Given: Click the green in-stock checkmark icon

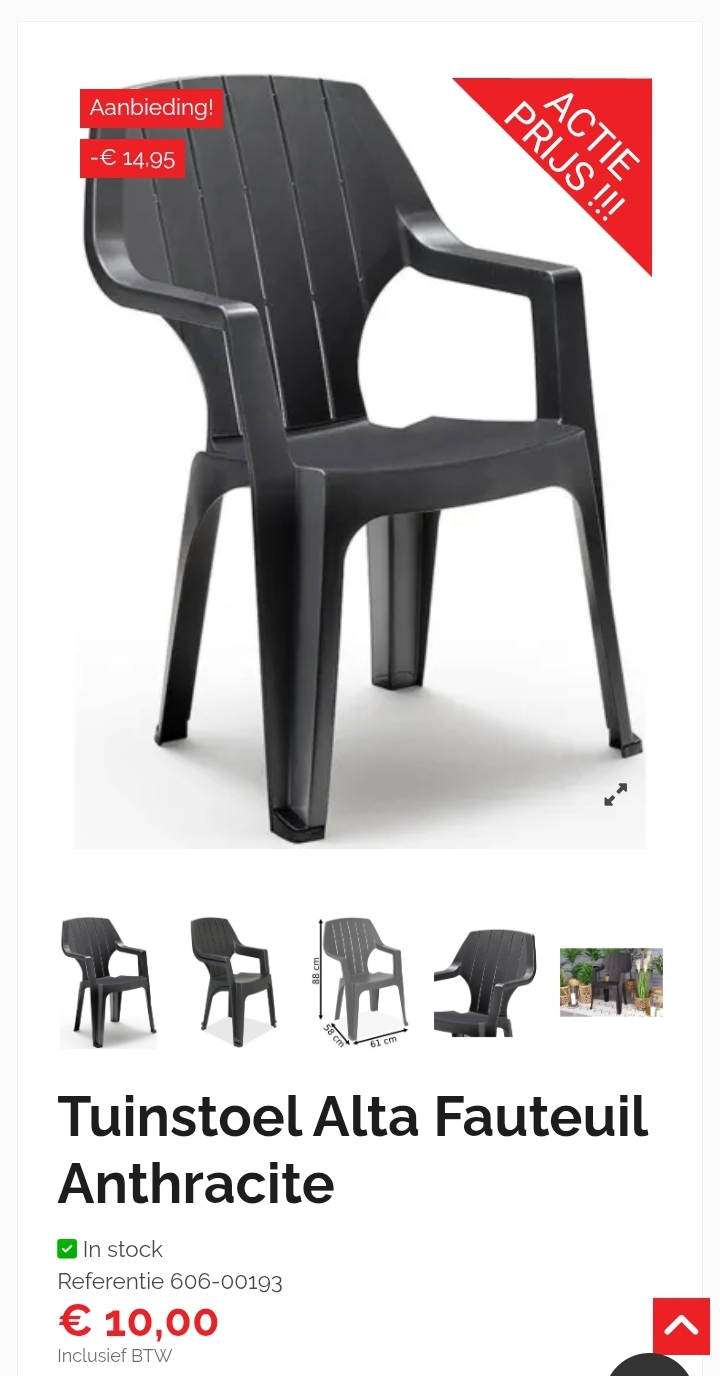Looking at the screenshot, I should pos(67,1249).
